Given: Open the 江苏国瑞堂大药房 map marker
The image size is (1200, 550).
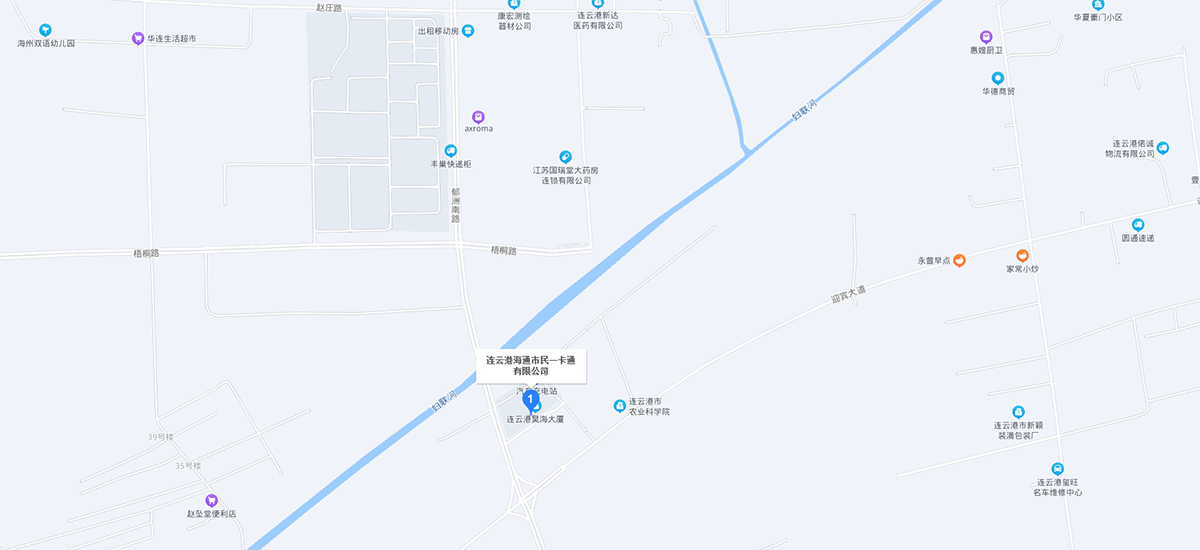Looking at the screenshot, I should point(565,156).
